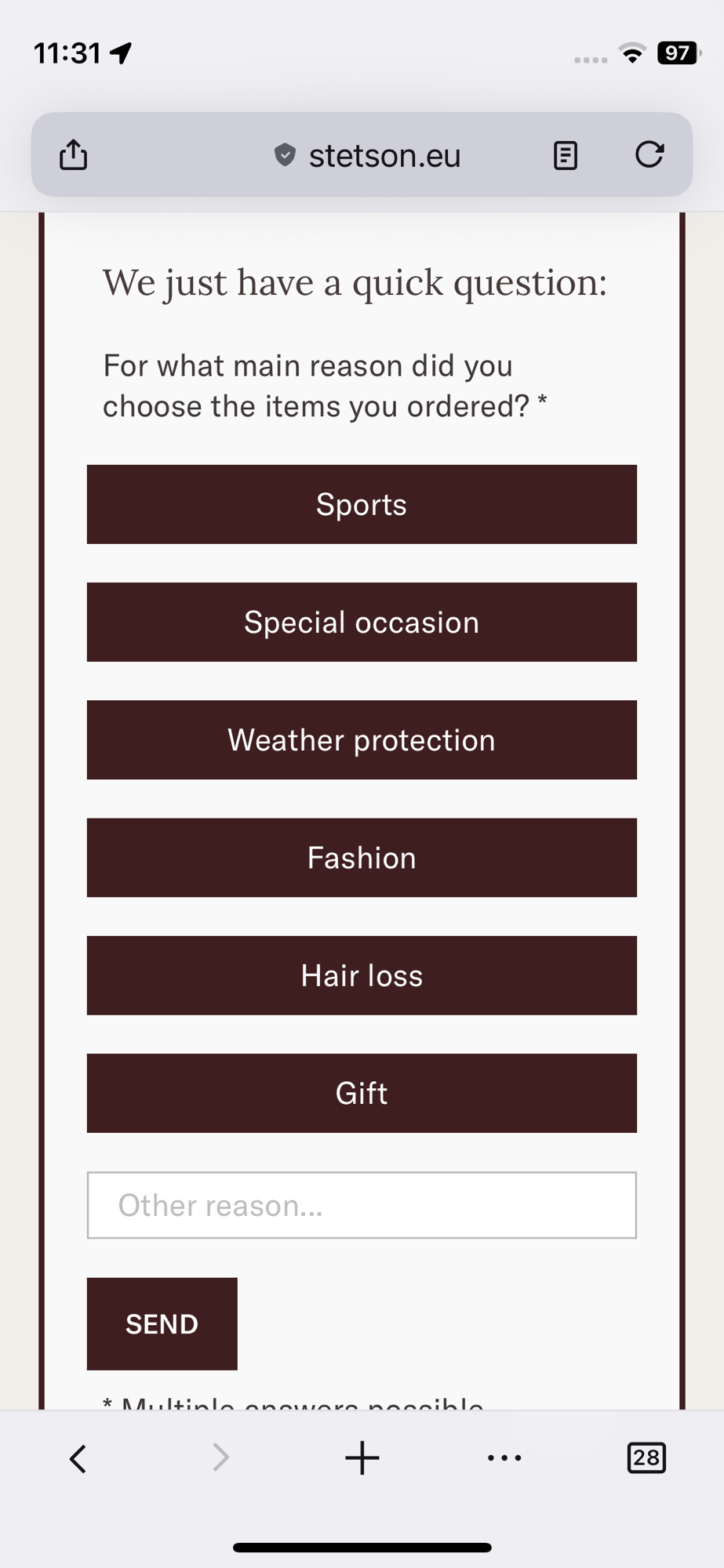Reload the stetson.eu page
The height and width of the screenshot is (1568, 724).
click(x=649, y=154)
